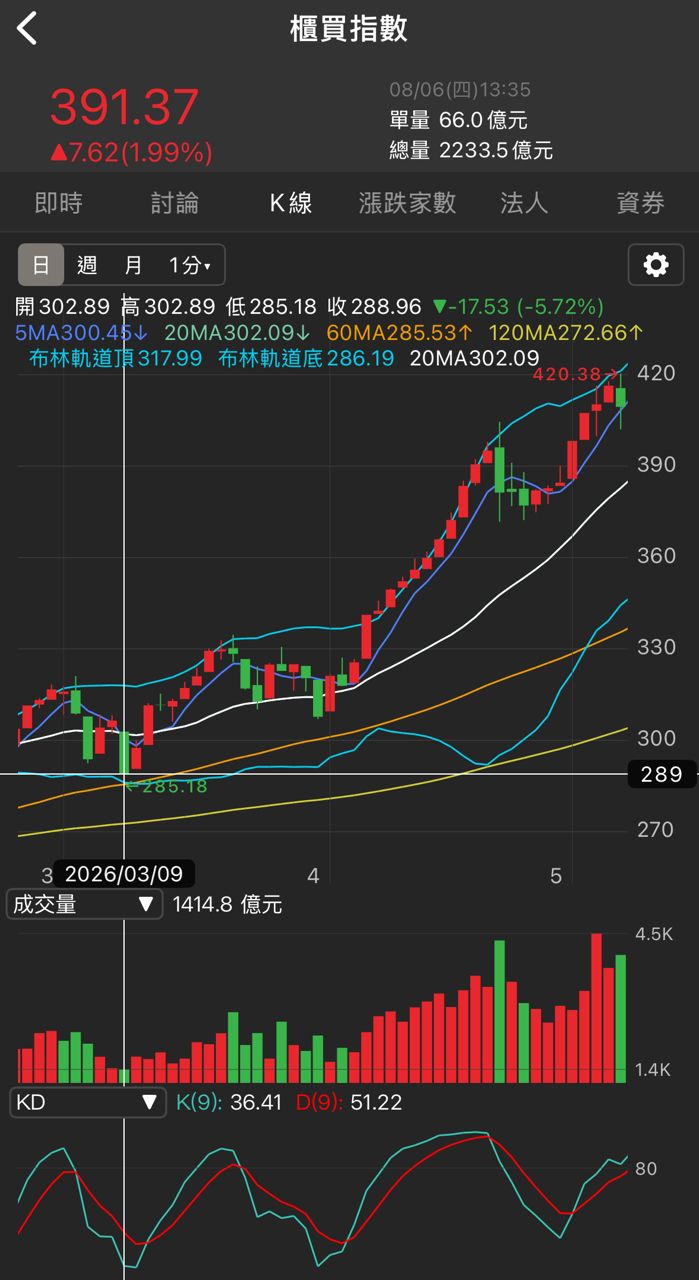This screenshot has width=699, height=1280.
Task: Switch to the 資券 tab
Action: click(x=640, y=203)
